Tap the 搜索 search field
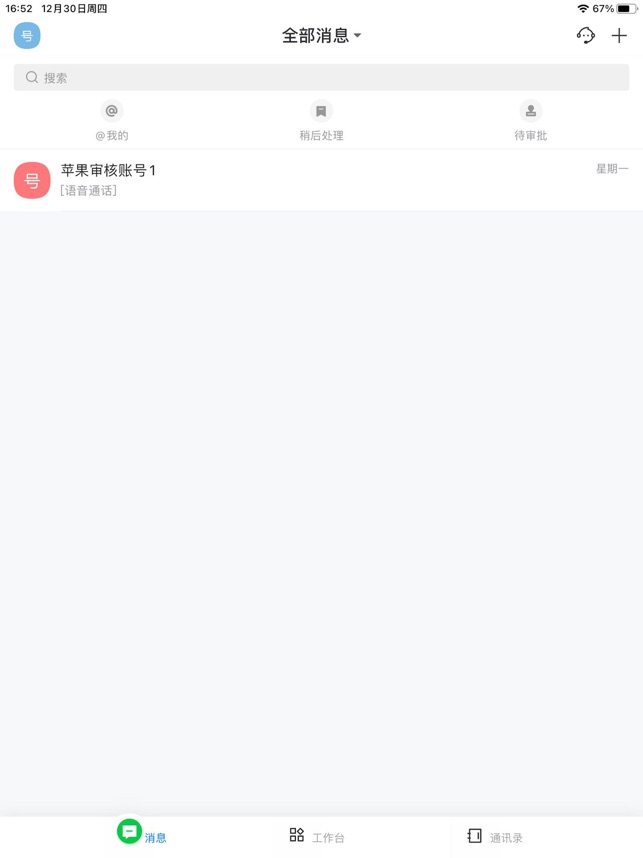Viewport: 643px width, 858px height. [x=321, y=77]
